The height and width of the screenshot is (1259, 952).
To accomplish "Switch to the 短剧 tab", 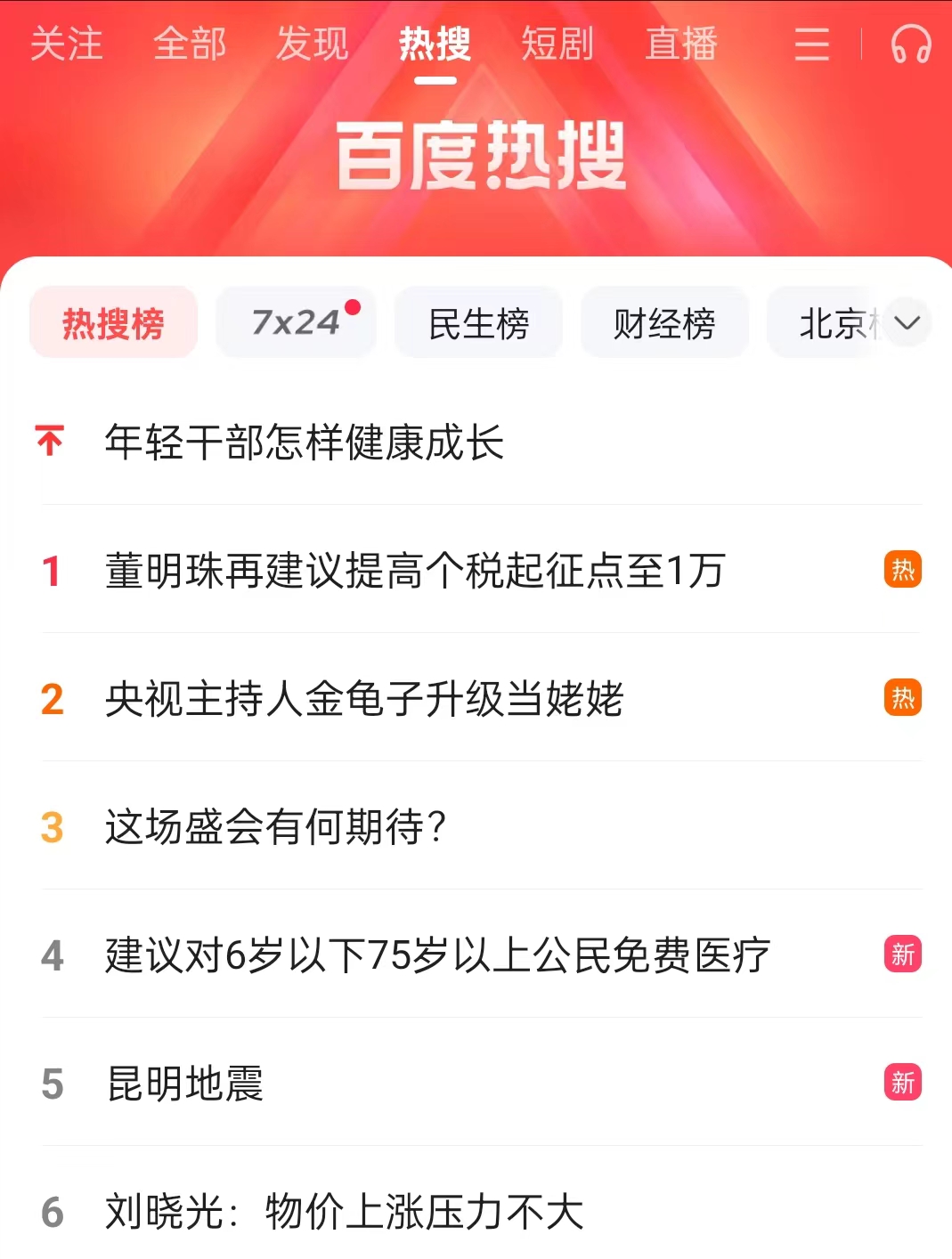I will tap(557, 45).
